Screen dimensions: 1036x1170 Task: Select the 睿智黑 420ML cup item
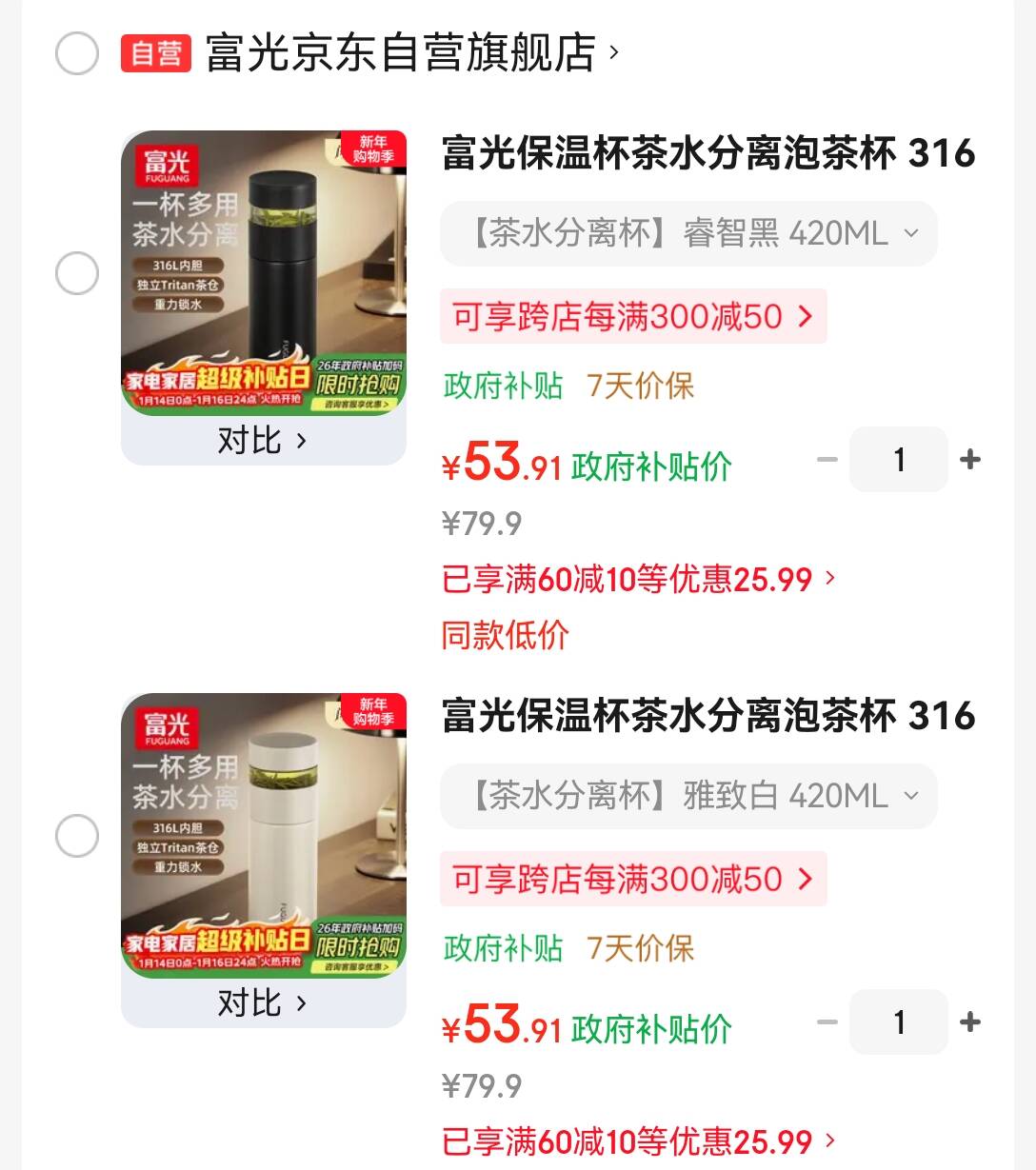pos(77,274)
